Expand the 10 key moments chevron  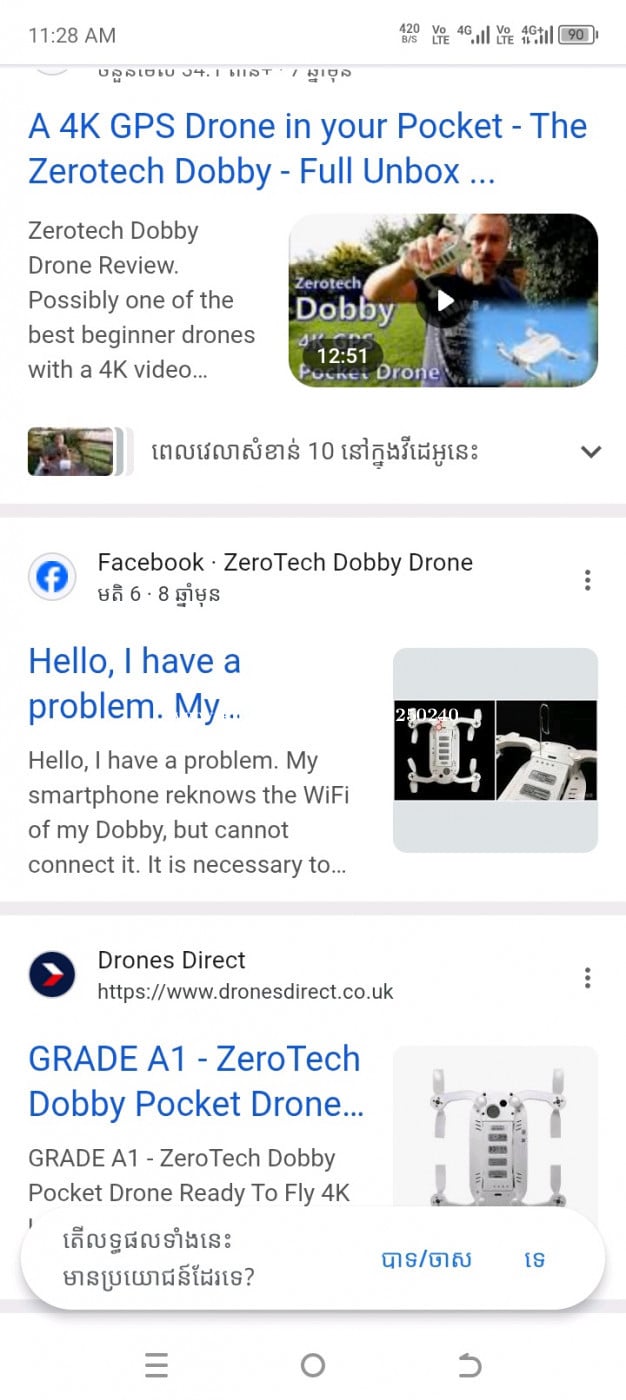[x=591, y=451]
